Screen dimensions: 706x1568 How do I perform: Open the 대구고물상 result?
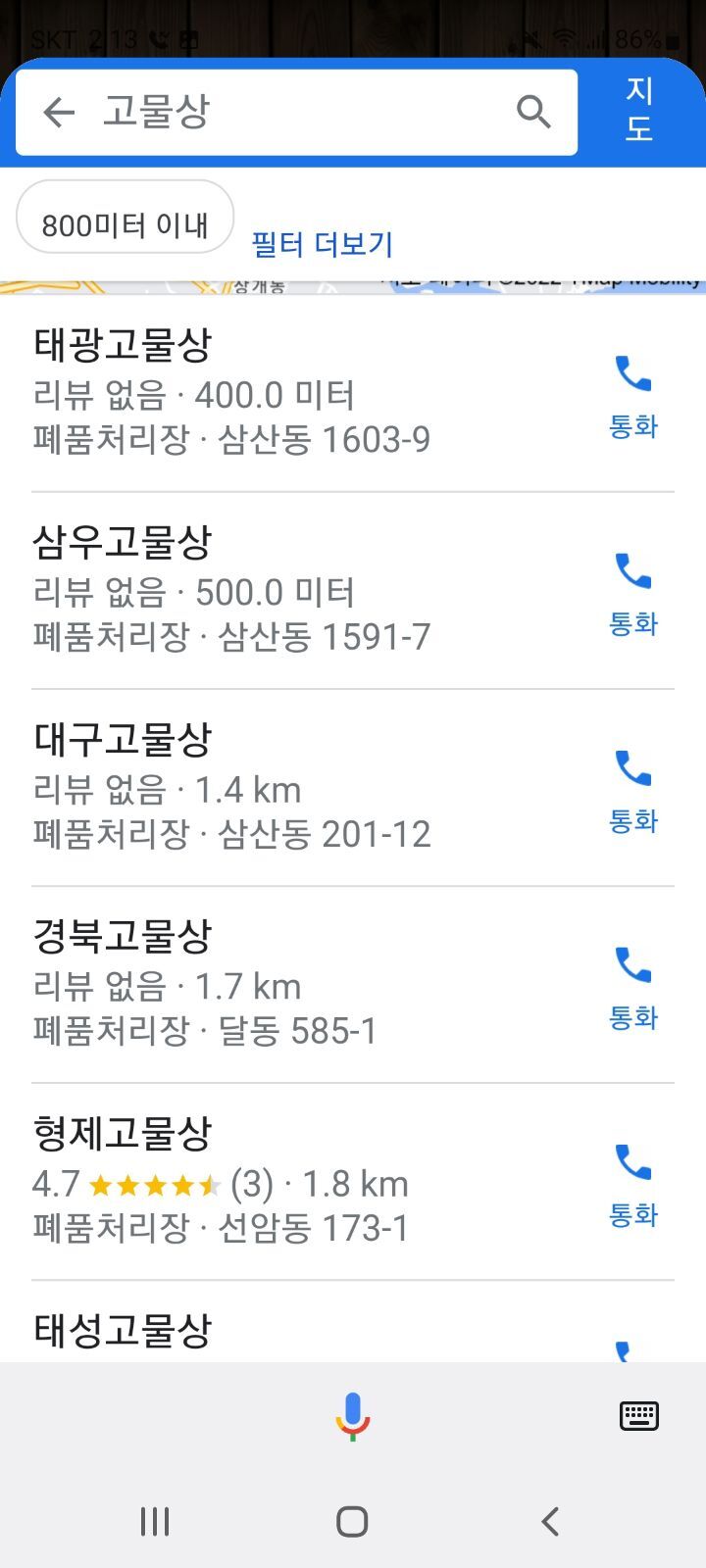[294, 787]
